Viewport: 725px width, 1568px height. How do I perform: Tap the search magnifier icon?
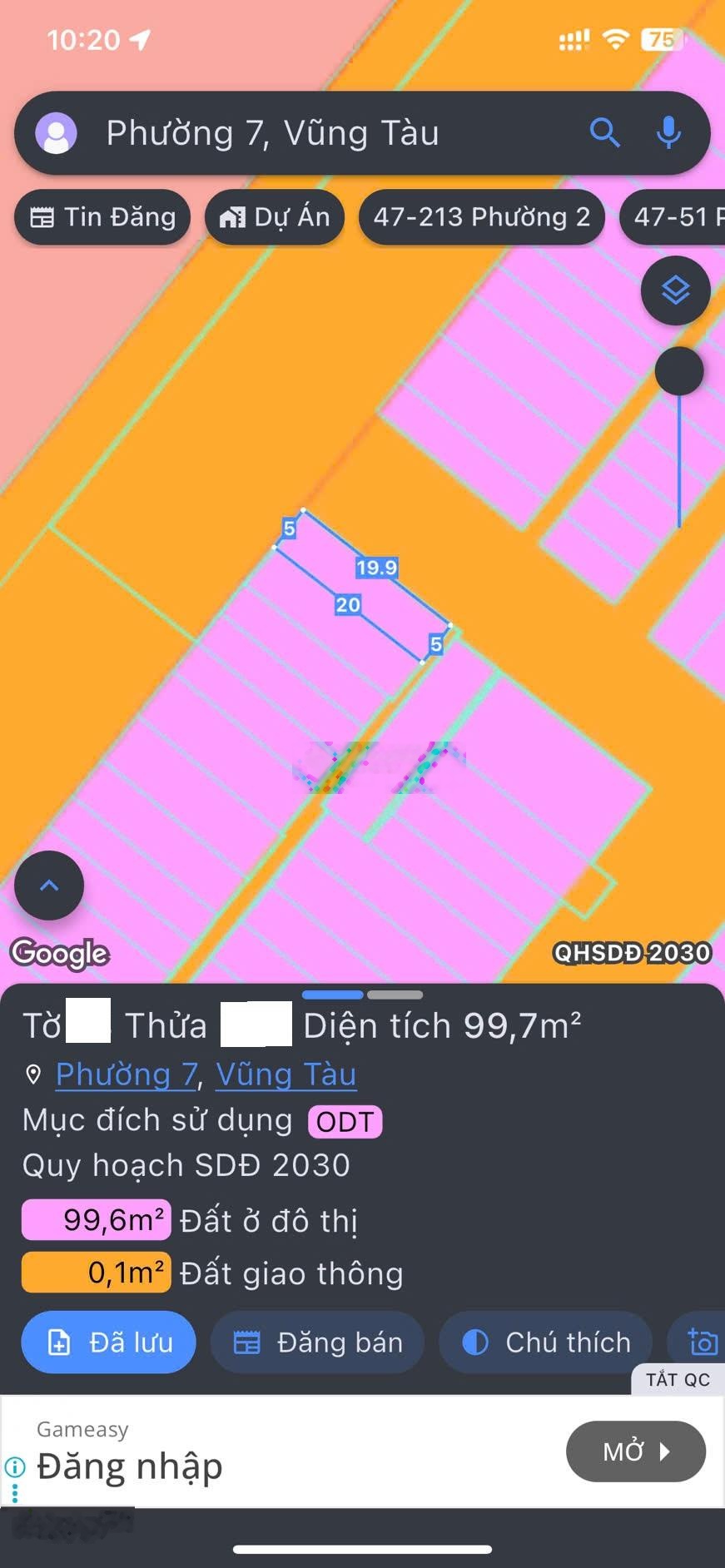pyautogui.click(x=605, y=133)
